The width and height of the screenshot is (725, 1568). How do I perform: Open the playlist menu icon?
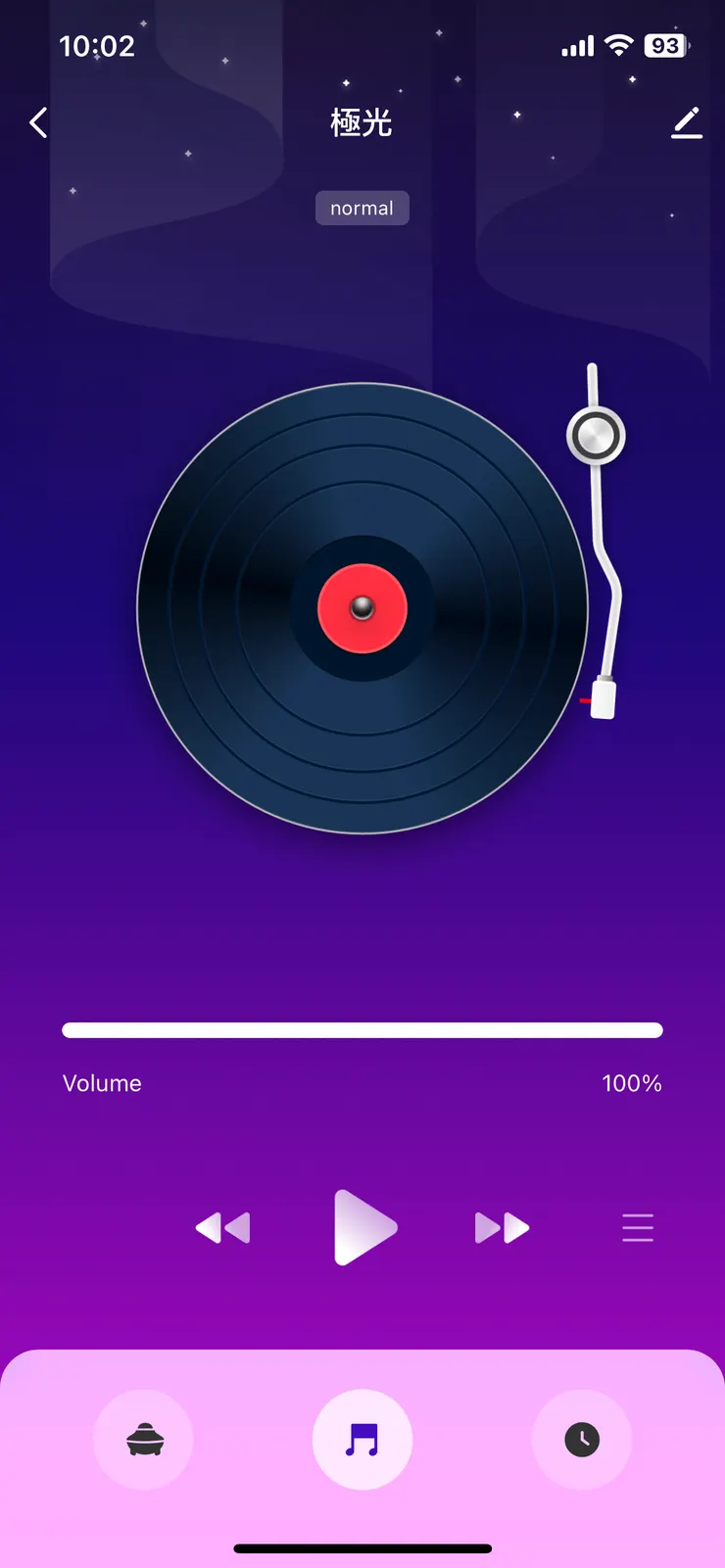pos(637,1227)
